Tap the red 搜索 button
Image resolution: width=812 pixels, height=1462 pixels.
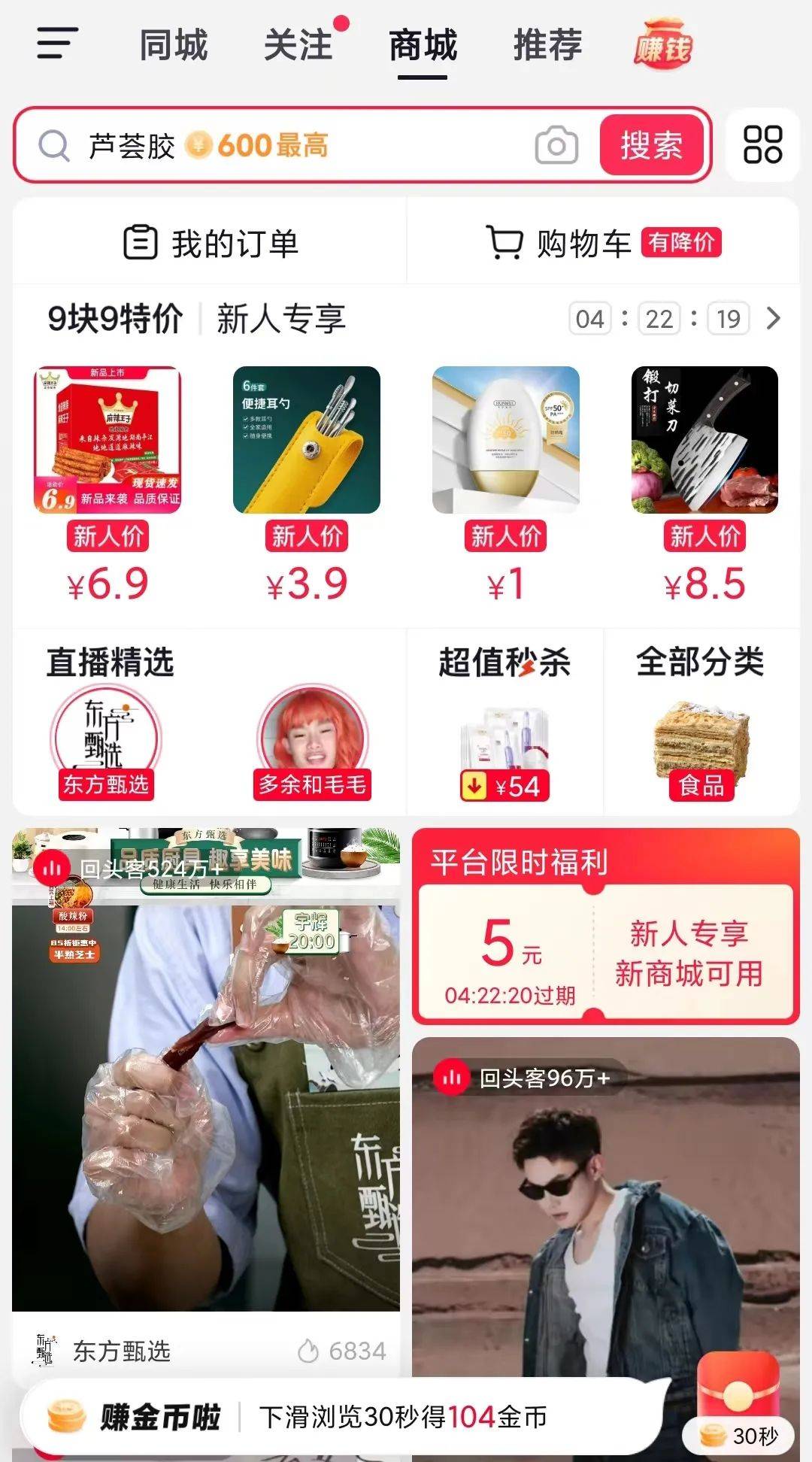pyautogui.click(x=651, y=145)
